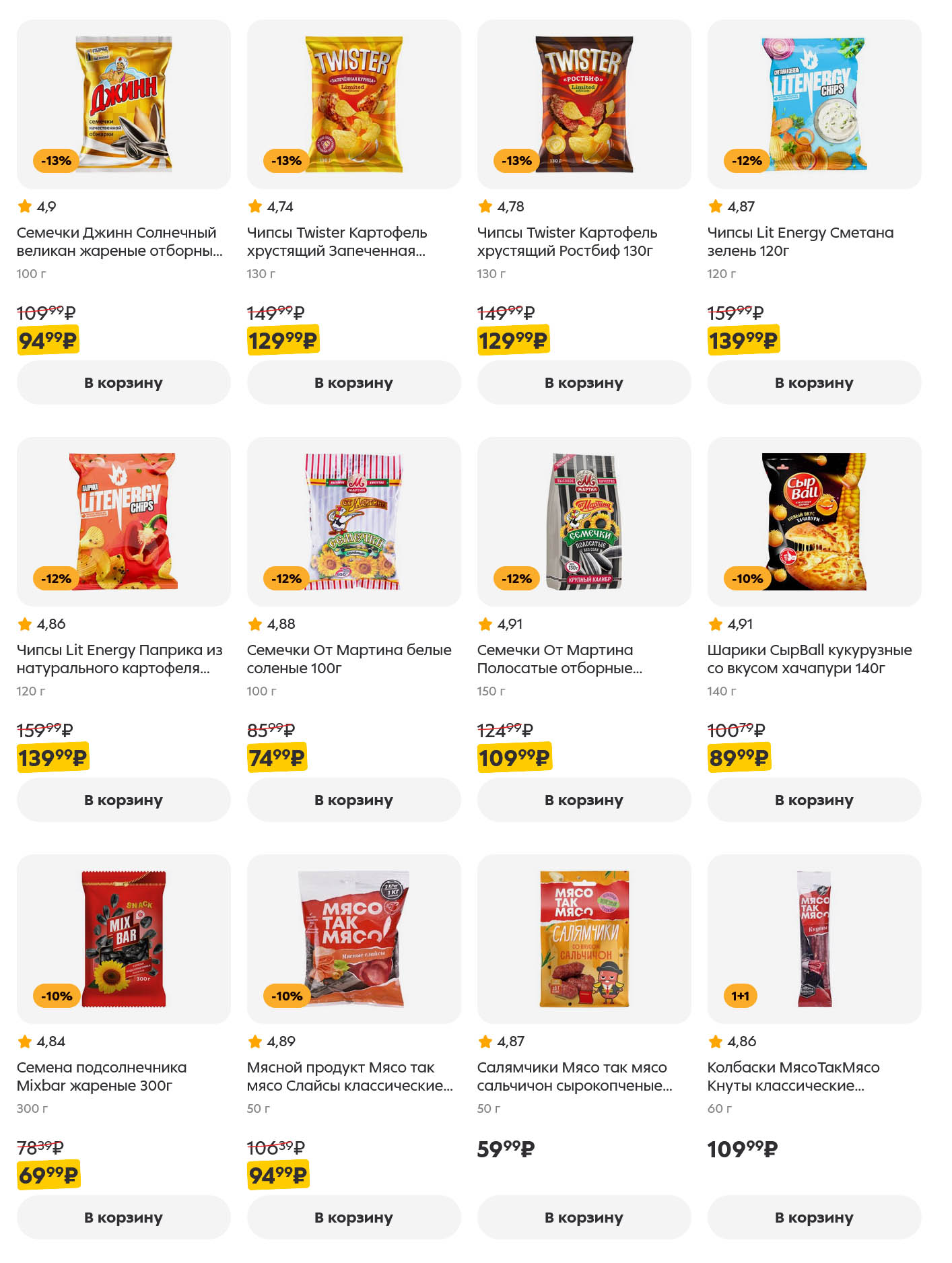Image resolution: width=952 pixels, height=1263 pixels.
Task: Open Салямчики Мясо так мясо product image
Action: [x=584, y=939]
